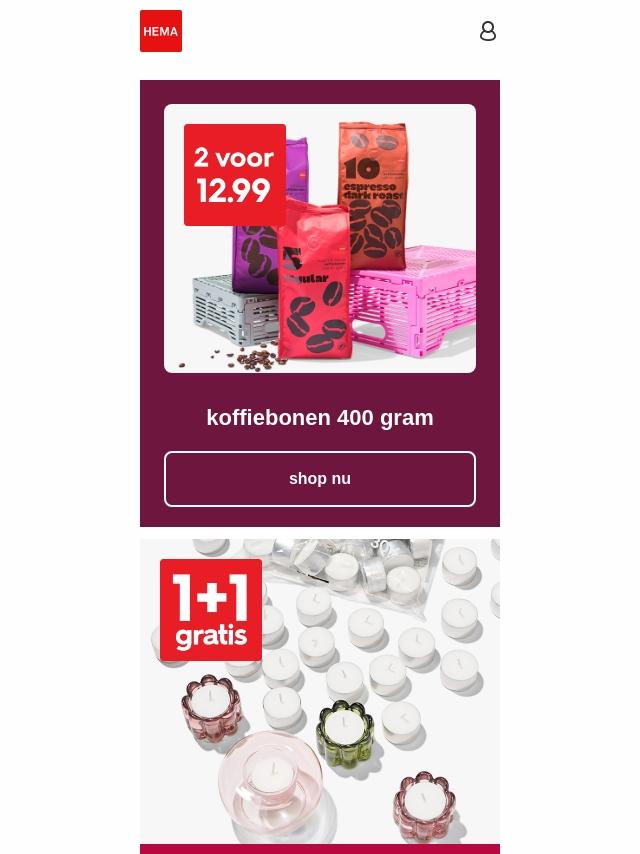This screenshot has height=854, width=640.
Task: Tap the shop nu button for koffiebonen
Action: [320, 479]
